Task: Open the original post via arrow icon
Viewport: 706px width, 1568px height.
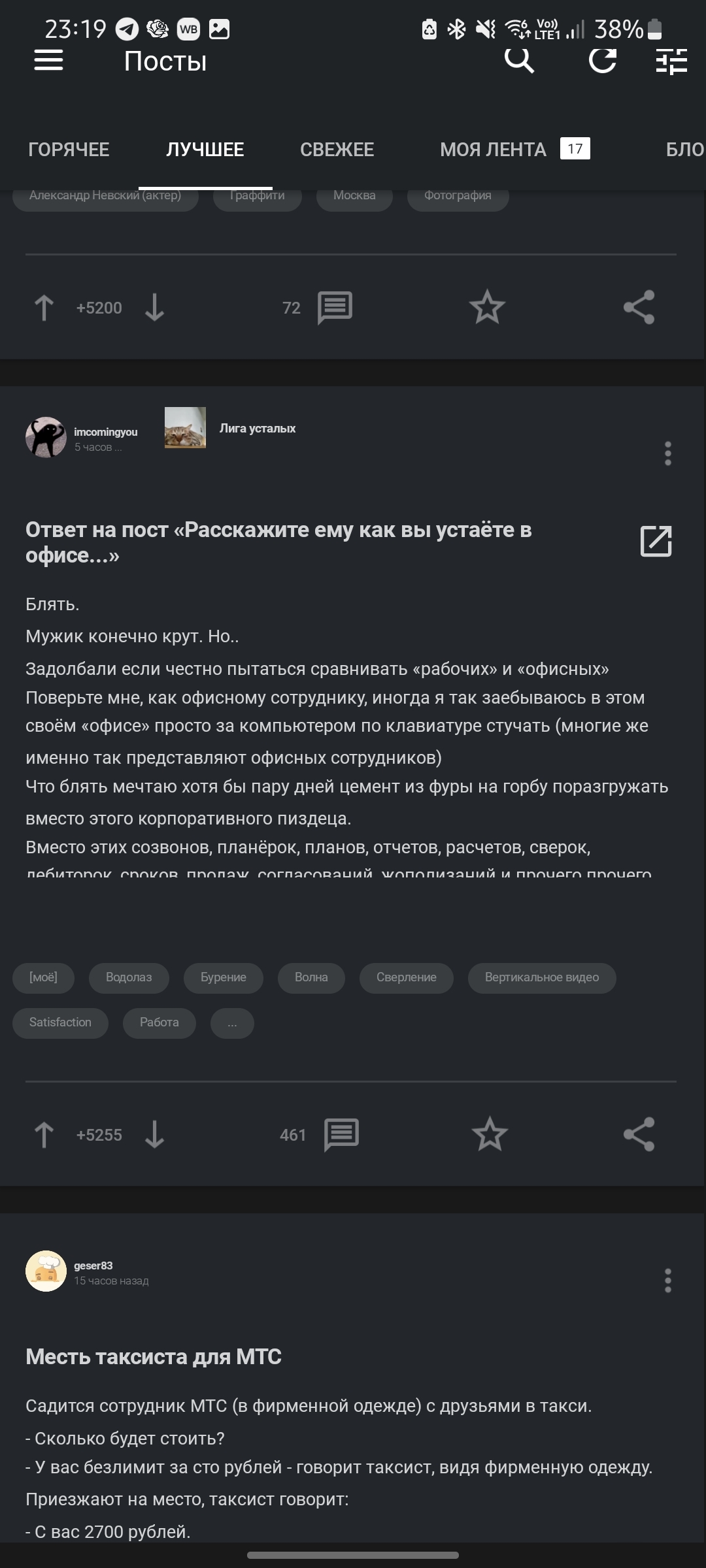Action: point(656,541)
